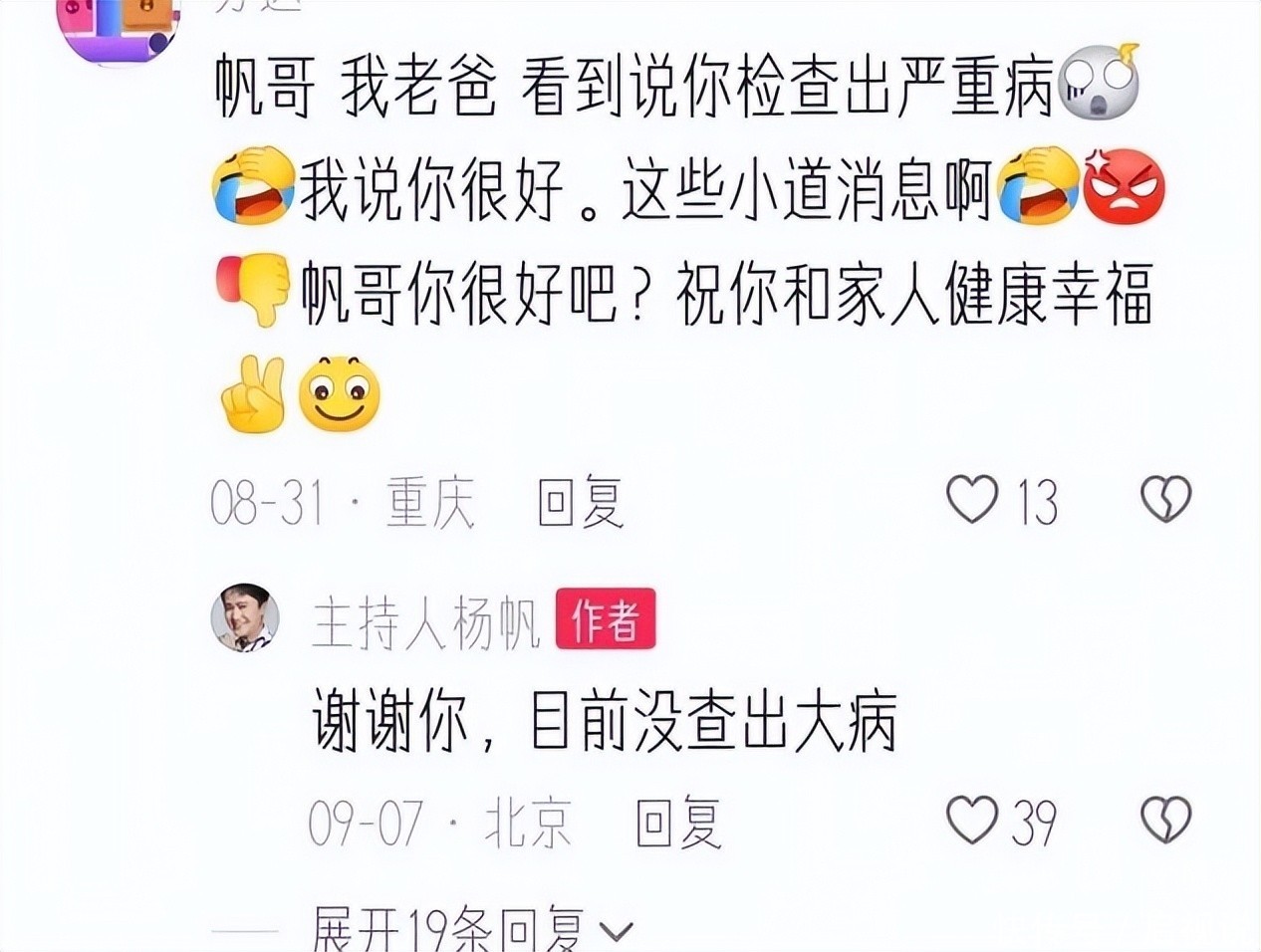
Task: Like the Chongqing user's comment
Action: pos(972,500)
